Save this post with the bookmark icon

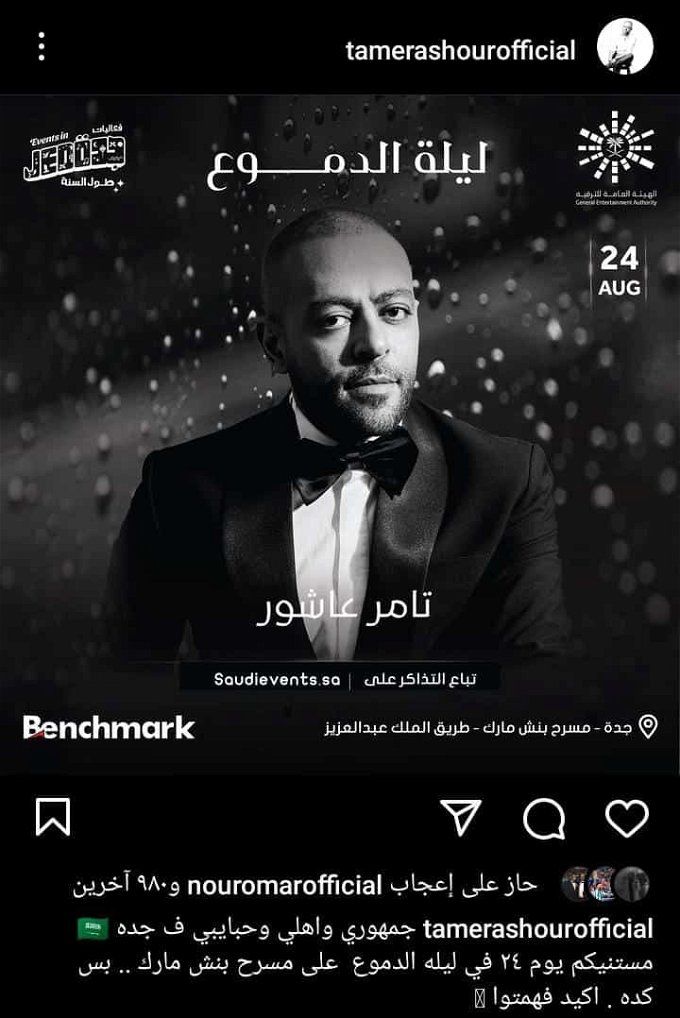pos(54,817)
